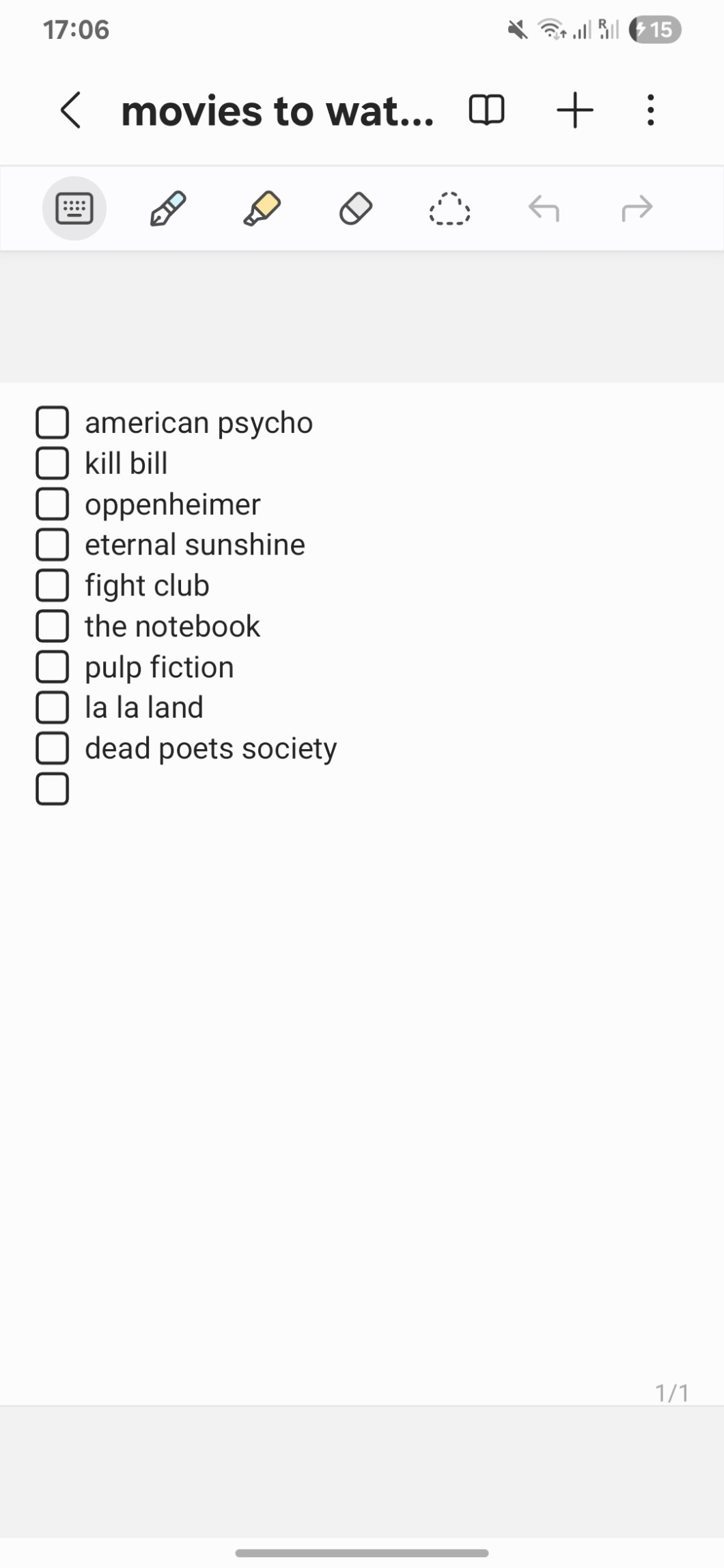Check off pulp fiction
Screen dimensions: 724x1568
53,667
